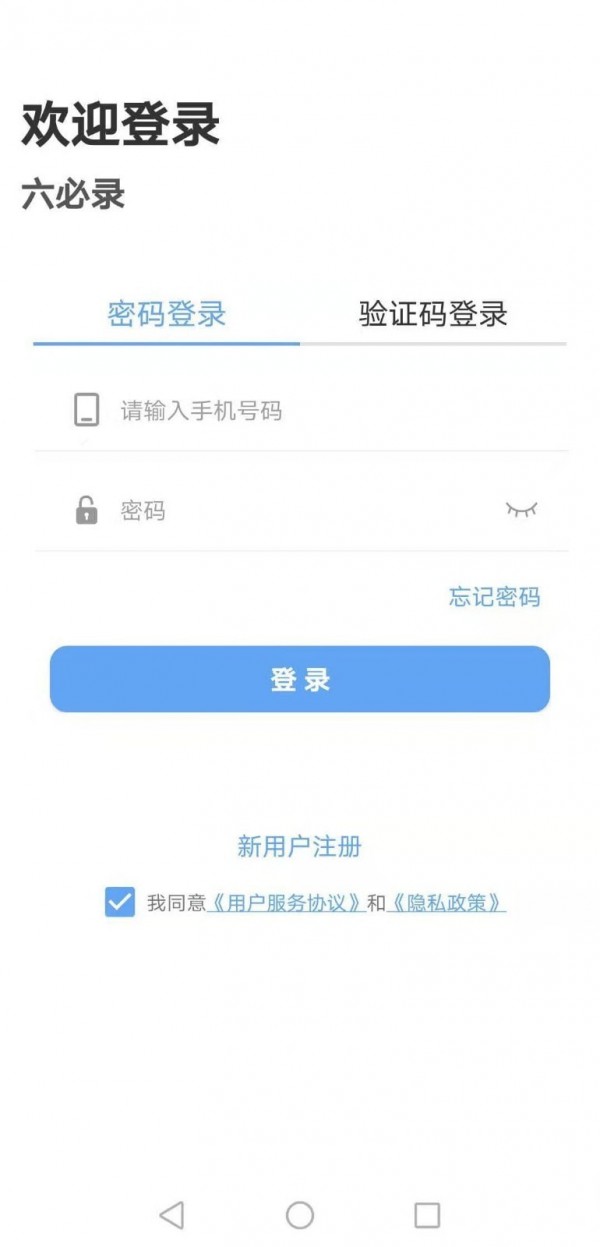Uncheck the 我同意 agreement checkbox
The image size is (600, 1247).
(120, 902)
